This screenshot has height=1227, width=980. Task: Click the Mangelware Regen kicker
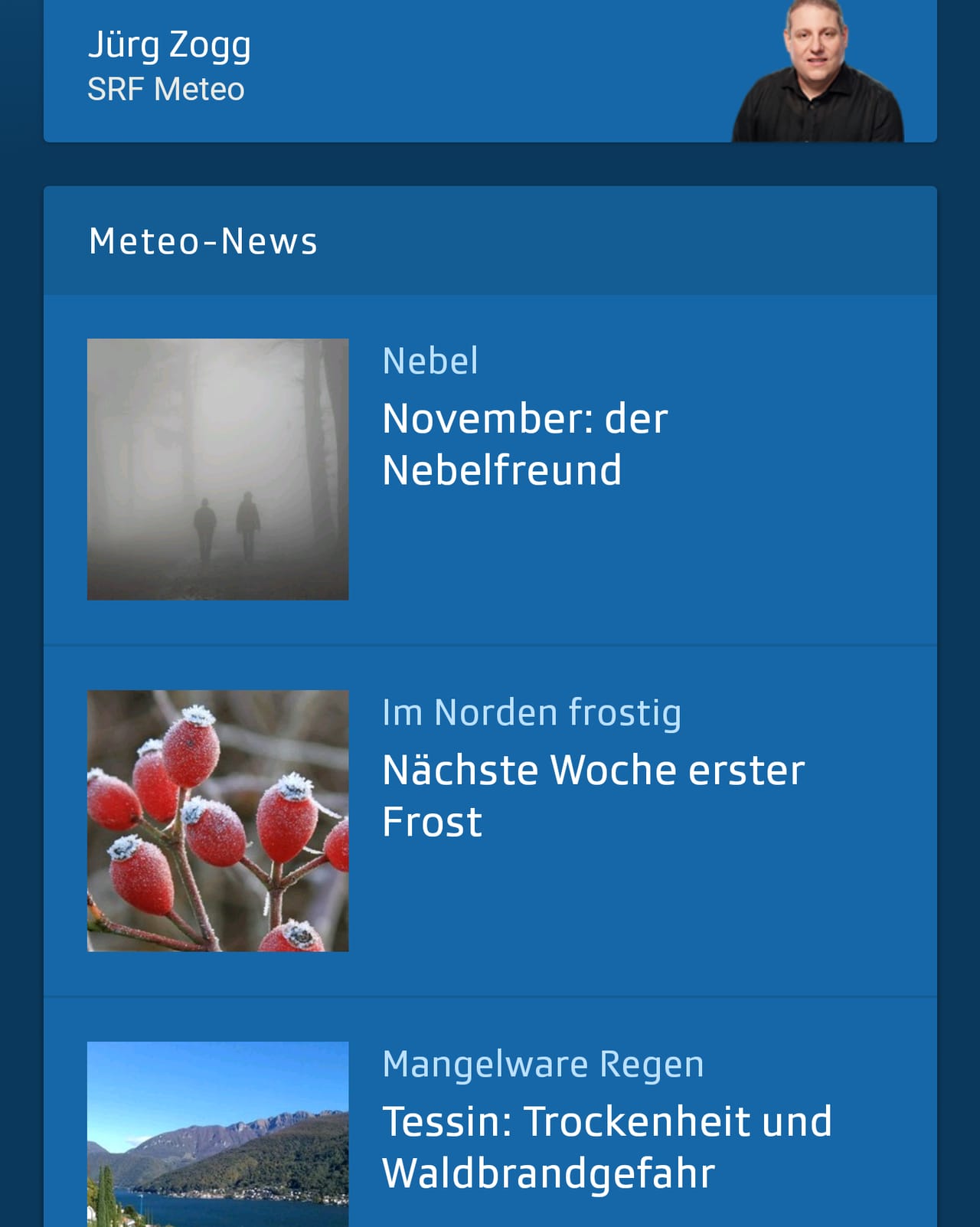544,1063
